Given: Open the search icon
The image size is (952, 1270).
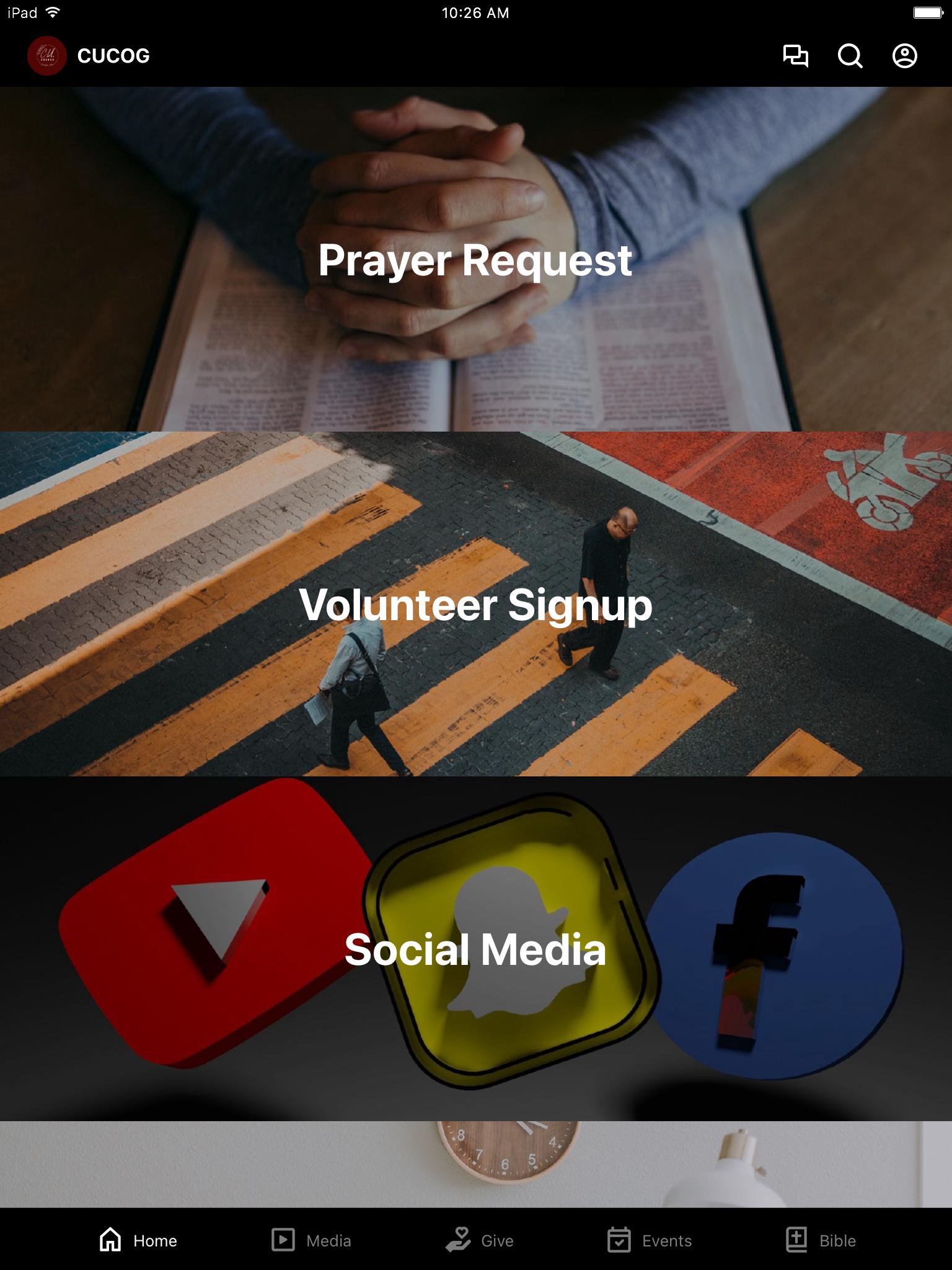Looking at the screenshot, I should (x=850, y=56).
